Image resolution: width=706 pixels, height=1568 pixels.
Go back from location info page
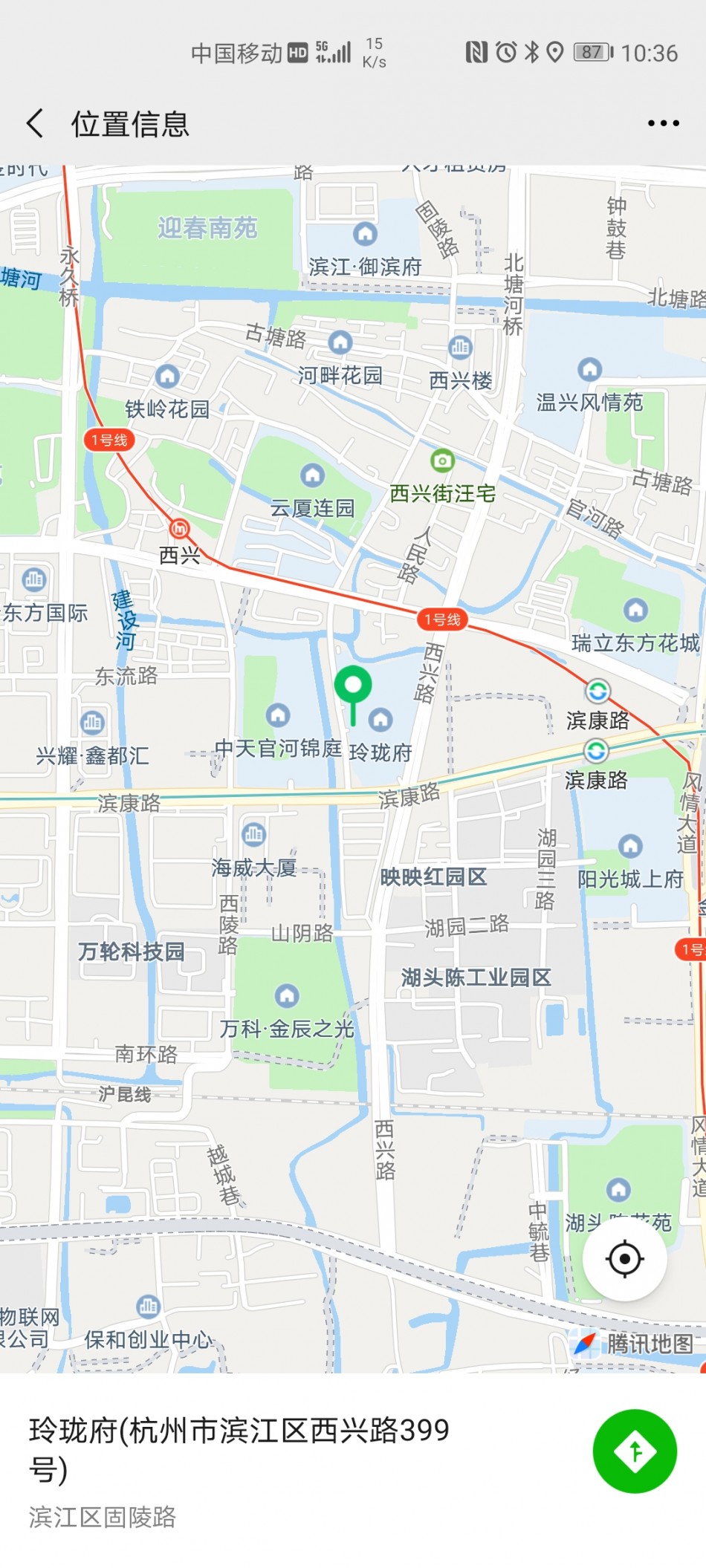[35, 123]
